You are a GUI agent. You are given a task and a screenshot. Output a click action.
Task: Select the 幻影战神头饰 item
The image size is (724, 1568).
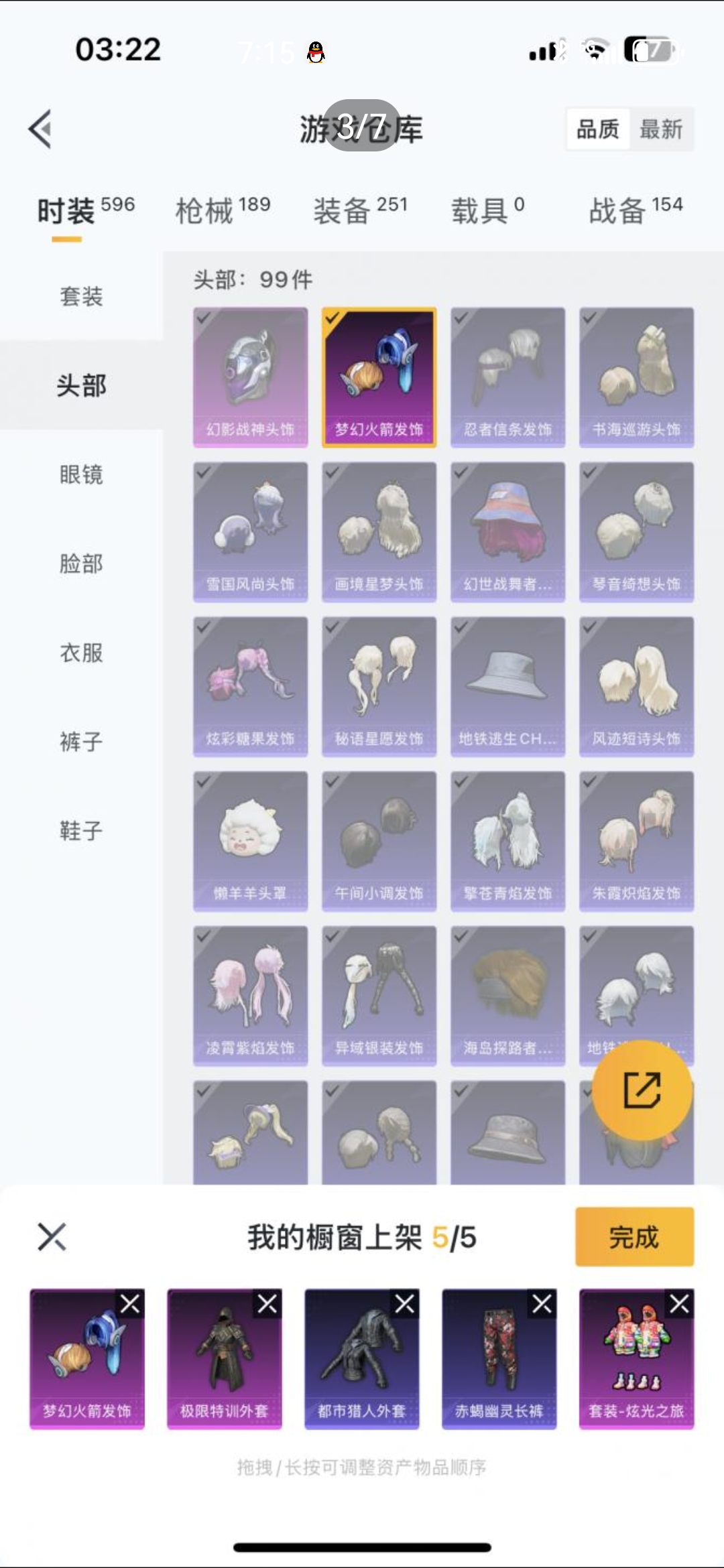(x=250, y=377)
